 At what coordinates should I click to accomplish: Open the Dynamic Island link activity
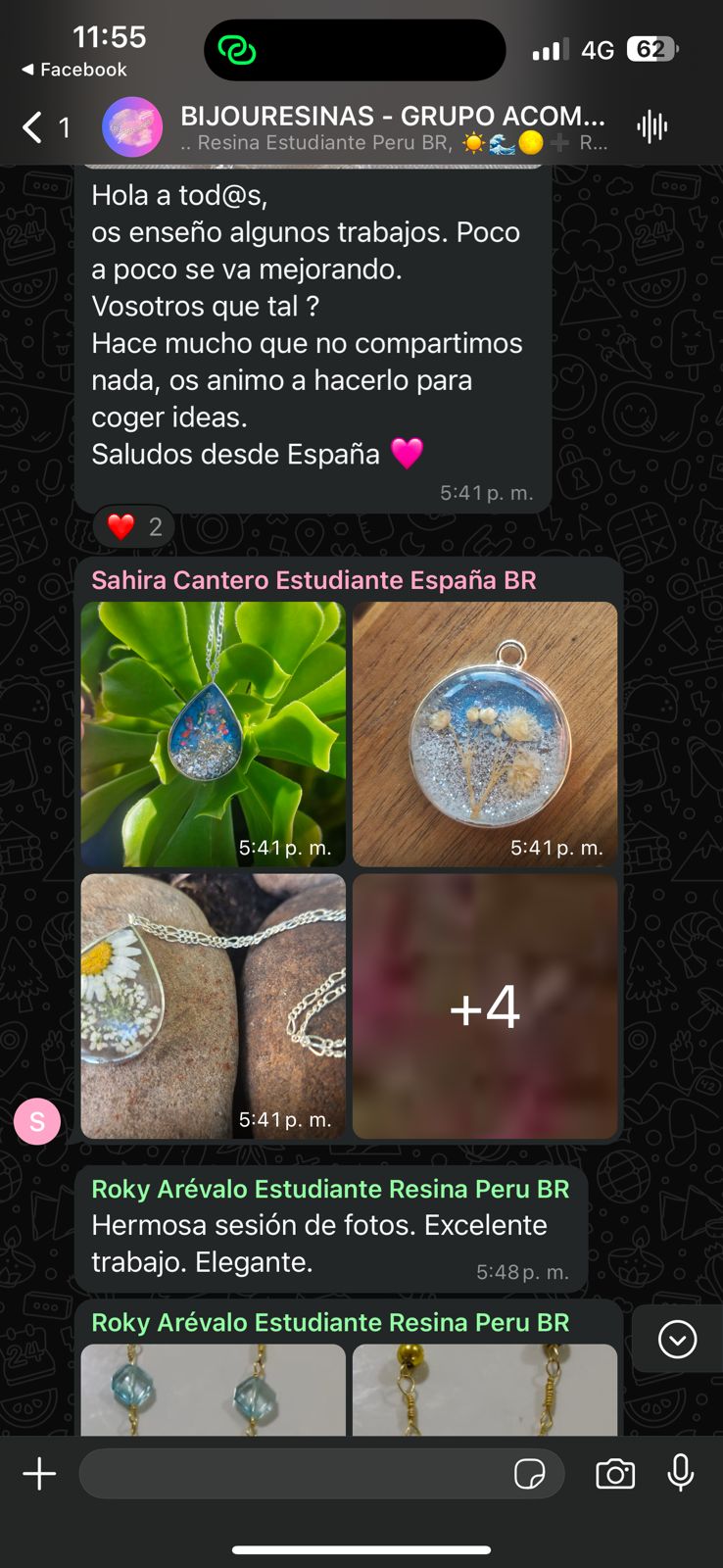(237, 50)
